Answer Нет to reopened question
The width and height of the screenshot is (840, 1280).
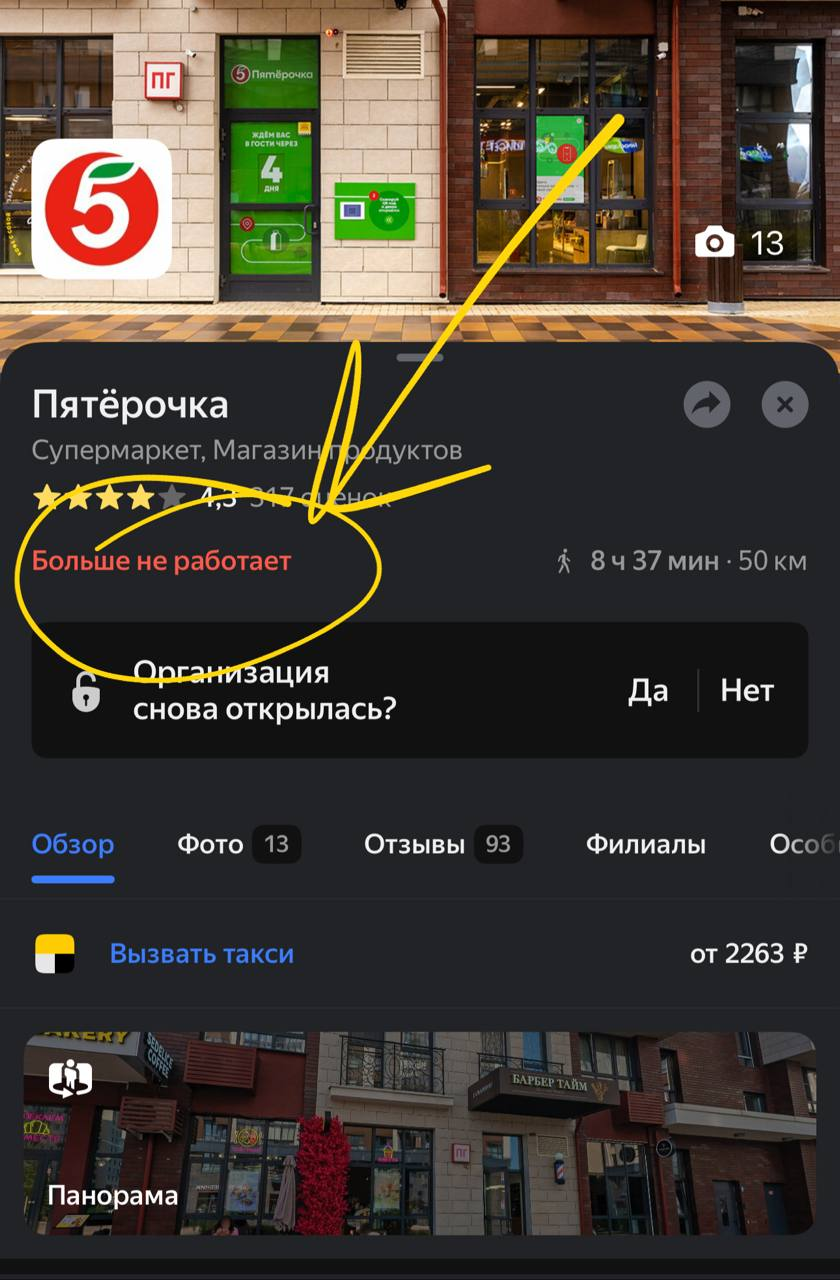pyautogui.click(x=747, y=691)
